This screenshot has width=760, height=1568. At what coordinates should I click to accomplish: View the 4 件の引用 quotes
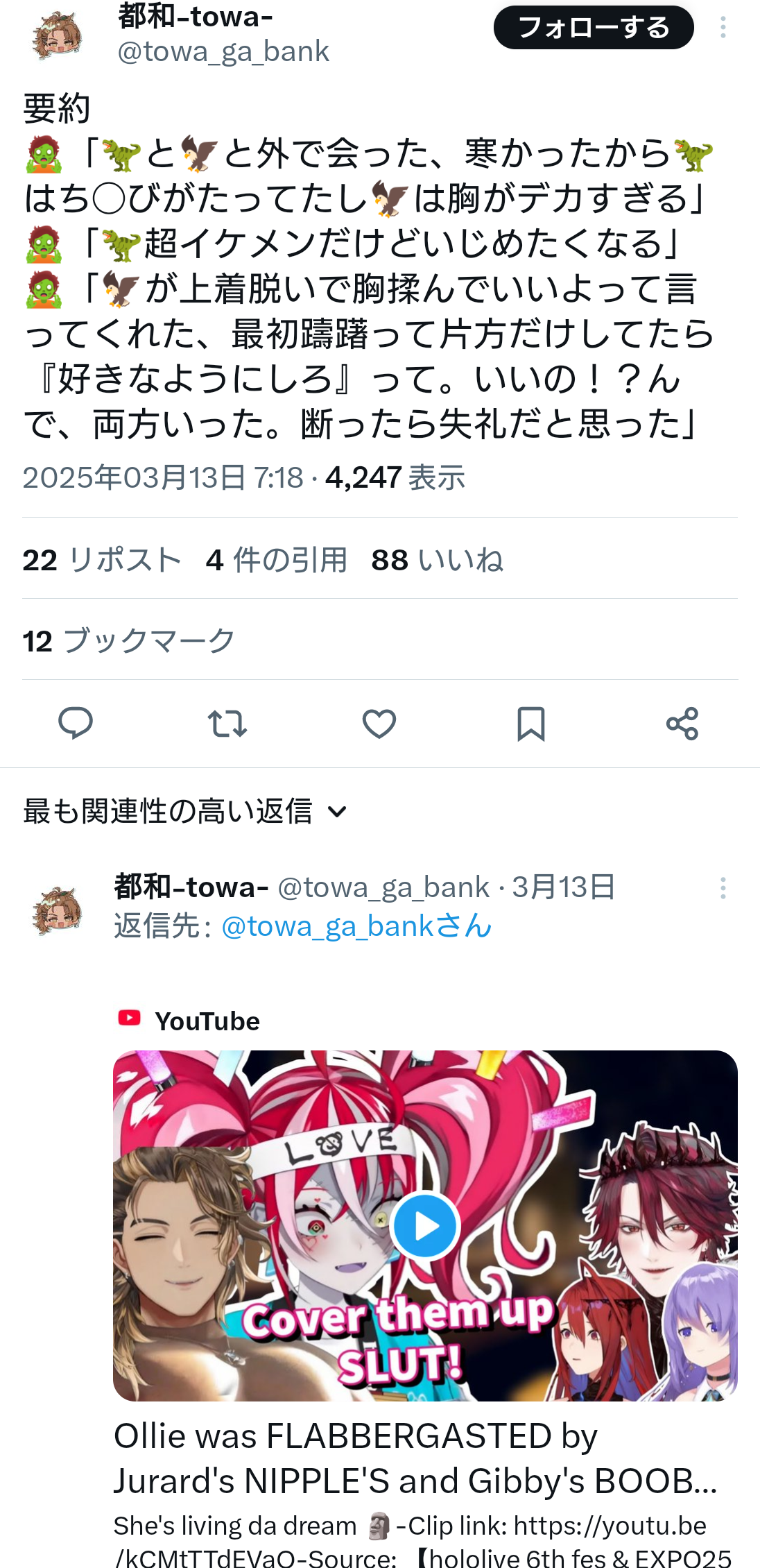tap(277, 559)
